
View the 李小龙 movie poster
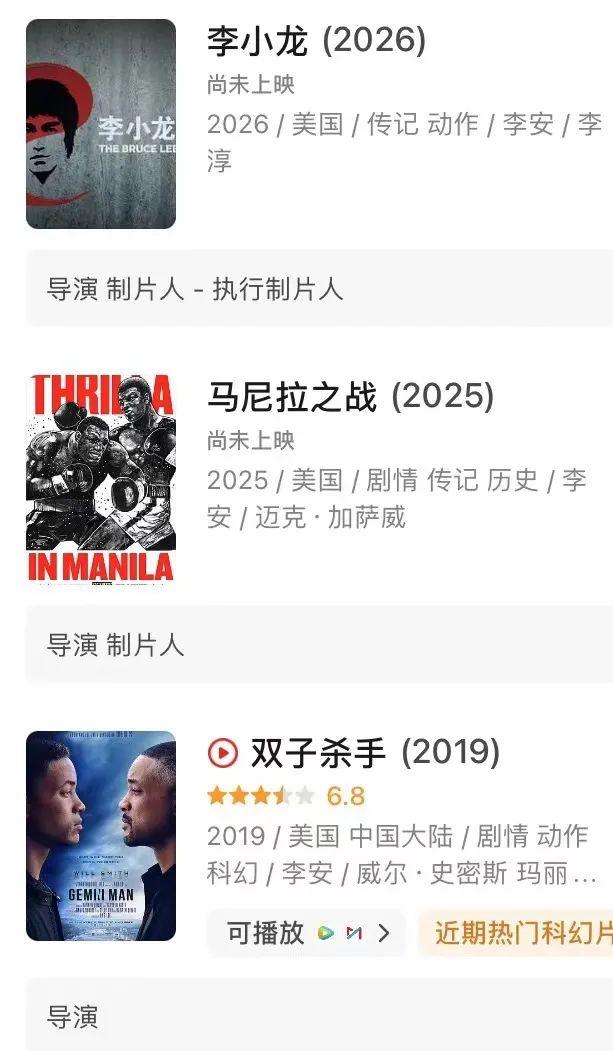pyautogui.click(x=101, y=124)
